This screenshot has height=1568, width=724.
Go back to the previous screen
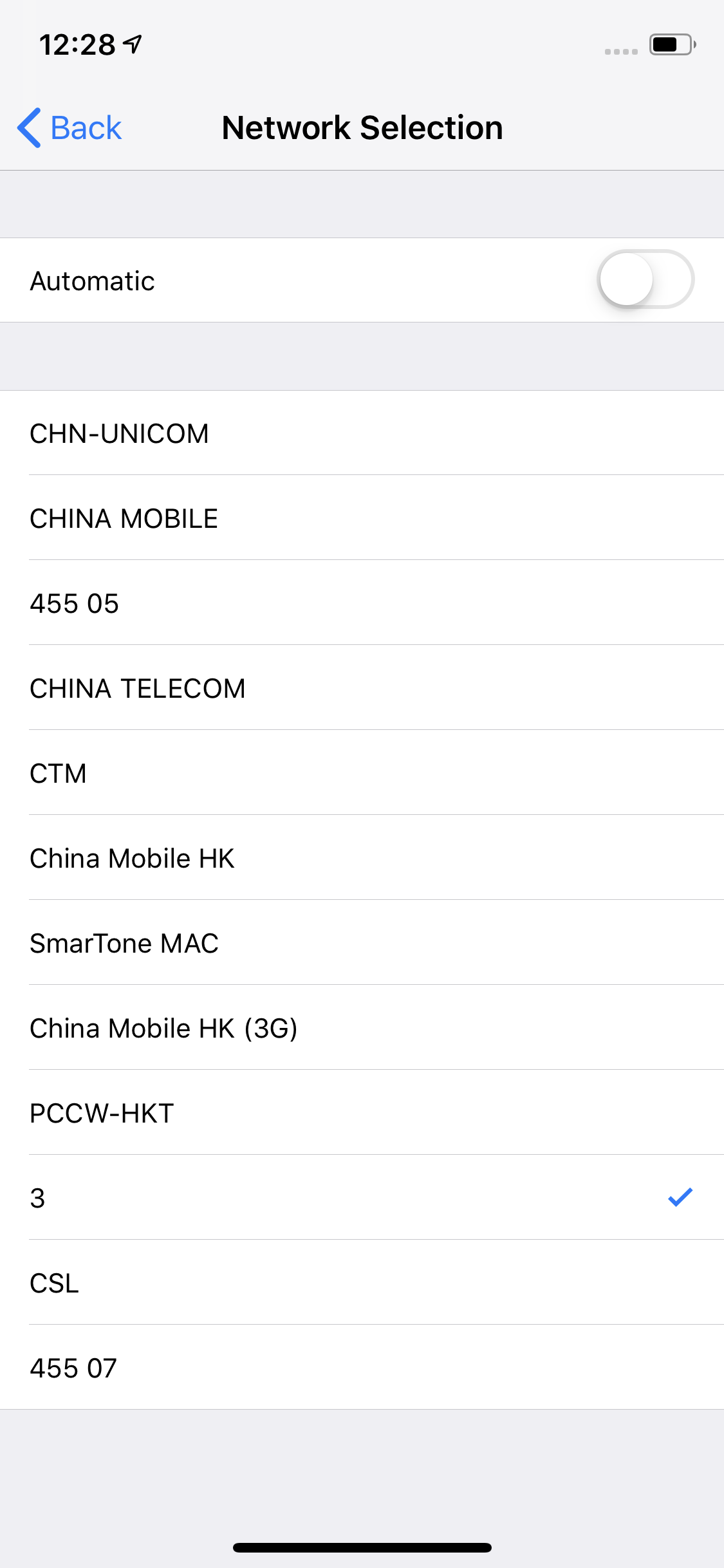[x=70, y=127]
